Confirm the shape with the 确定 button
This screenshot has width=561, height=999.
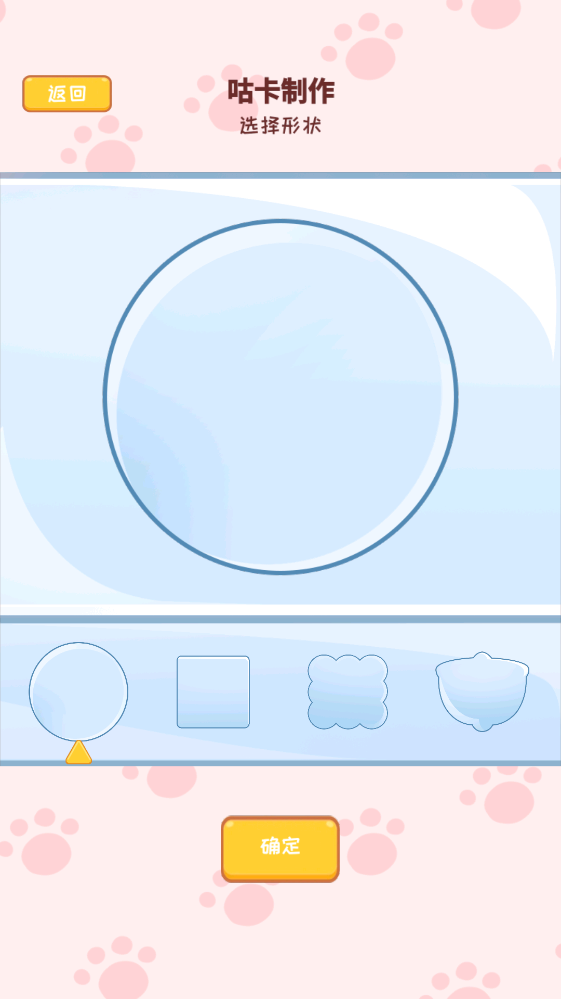point(280,849)
